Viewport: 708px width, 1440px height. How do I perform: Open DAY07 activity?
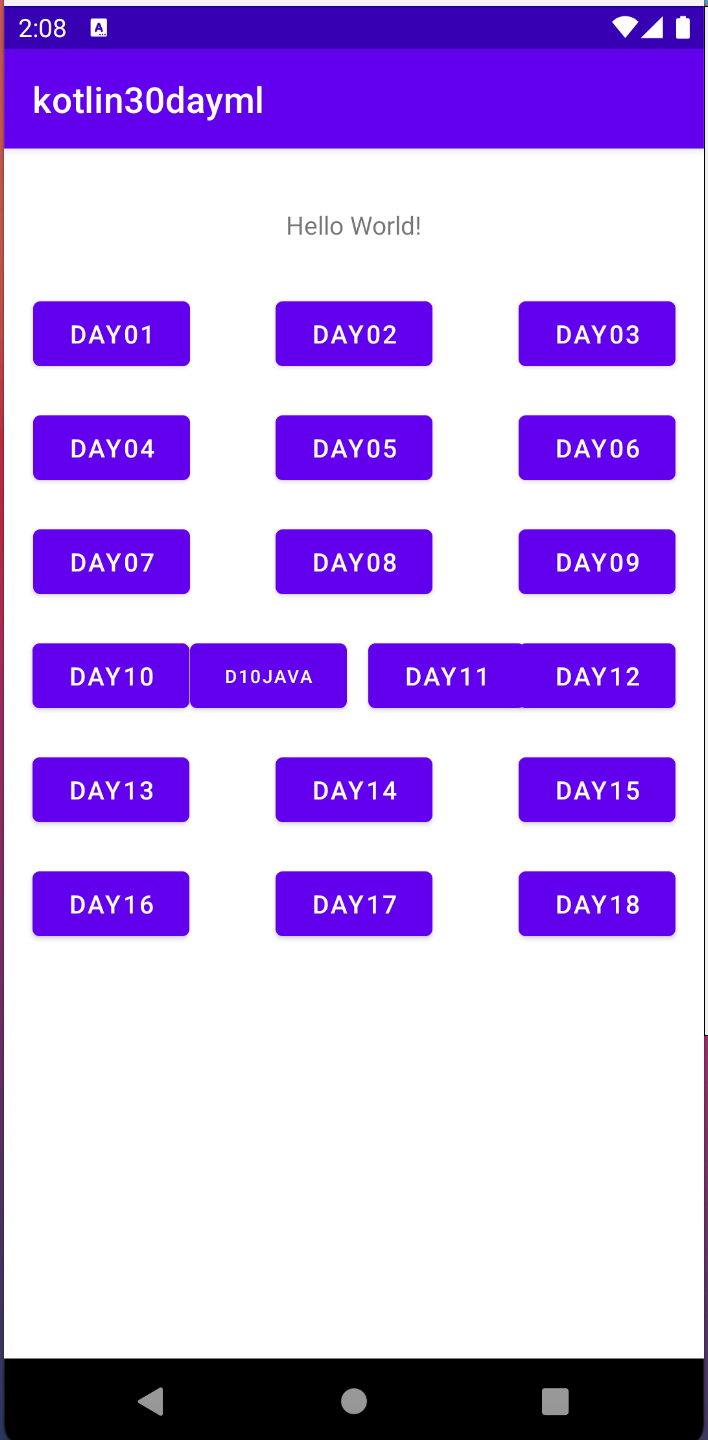click(111, 562)
